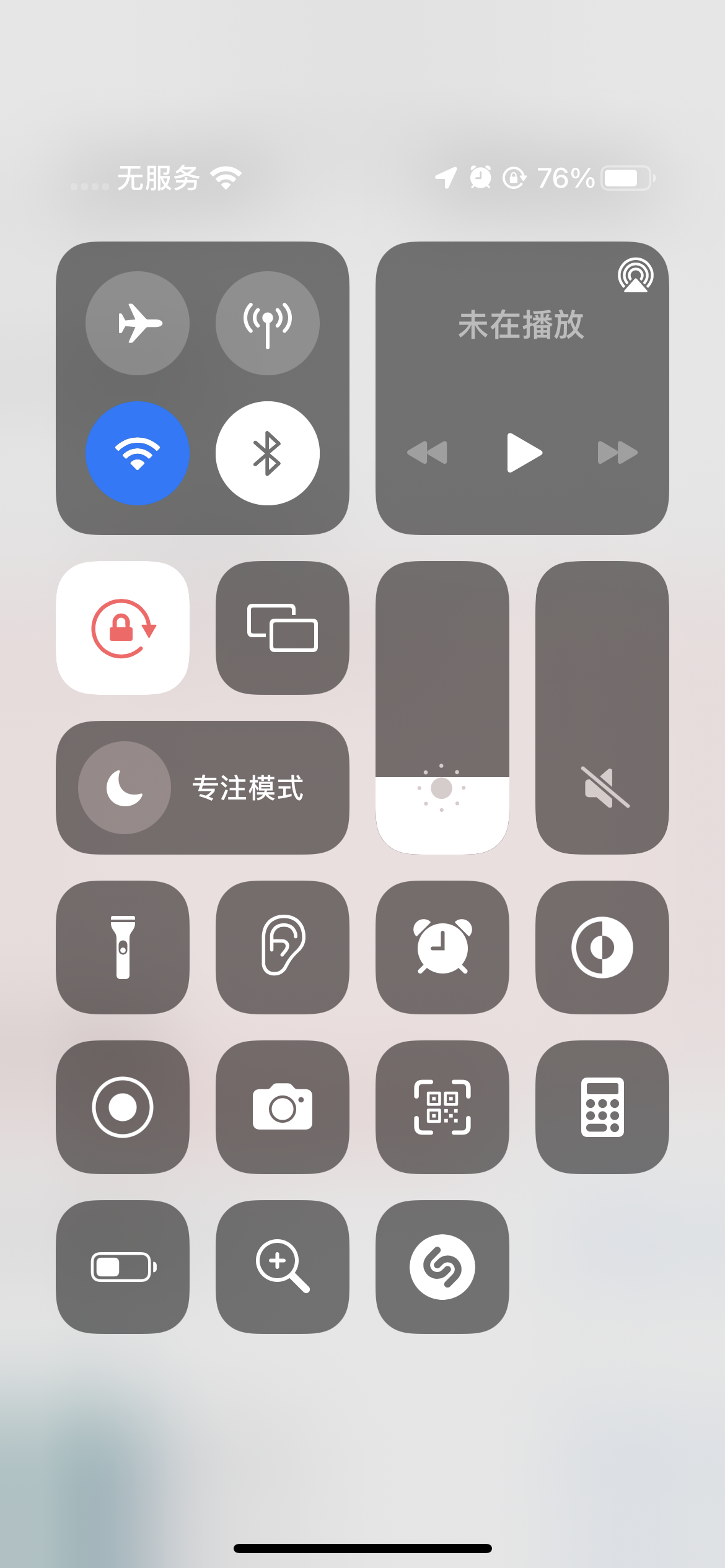Open the alarm clock
The image size is (725, 1568).
pyautogui.click(x=442, y=947)
